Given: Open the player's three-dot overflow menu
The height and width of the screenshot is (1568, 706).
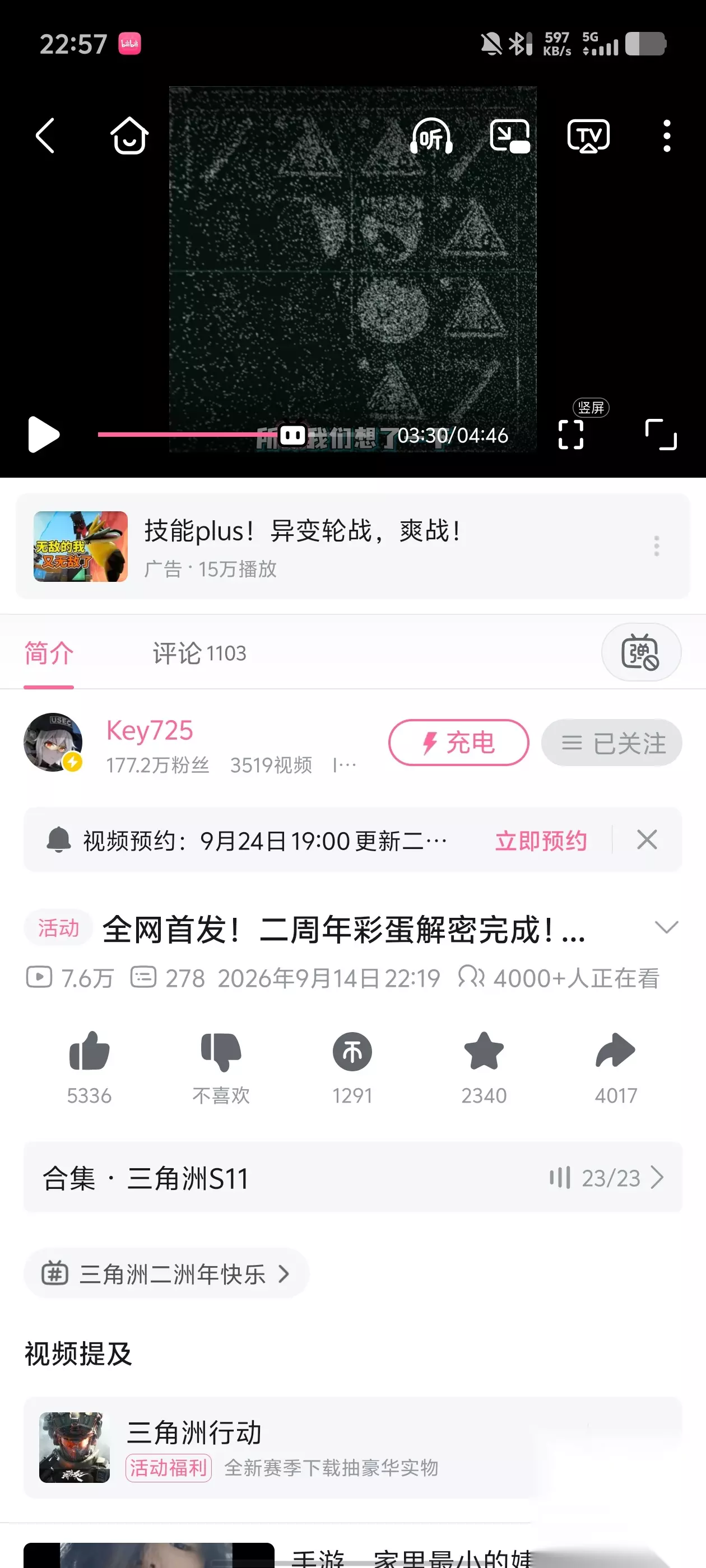Looking at the screenshot, I should (x=667, y=135).
